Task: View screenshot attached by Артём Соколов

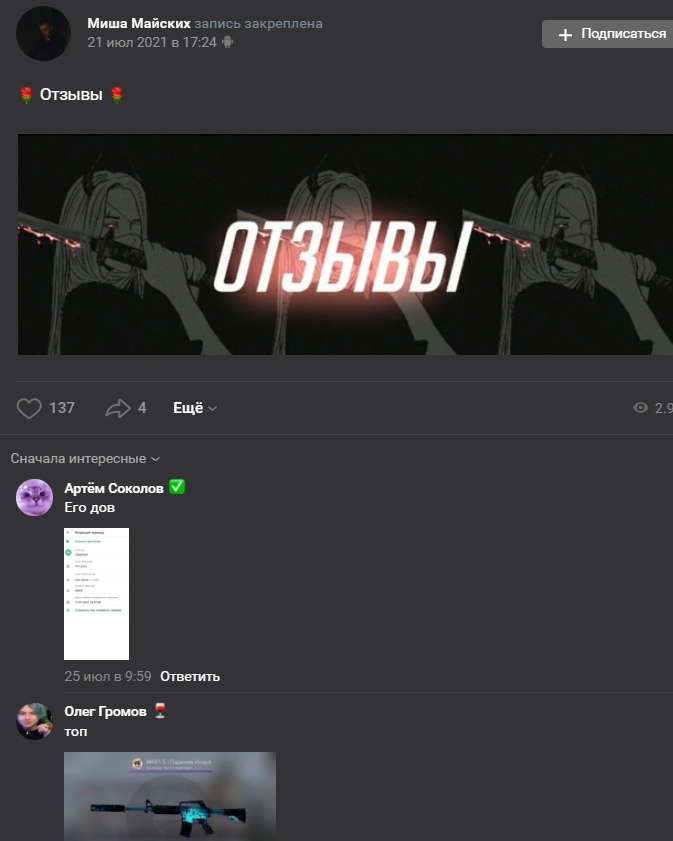Action: point(97,594)
